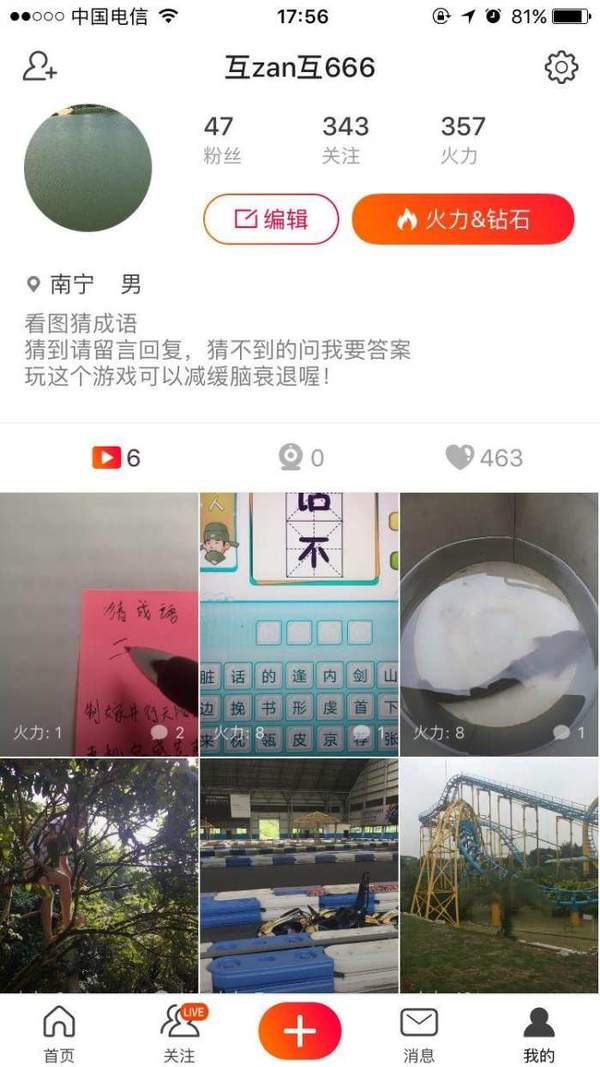Play the metal basin video
600x1067 pixels.
point(500,623)
